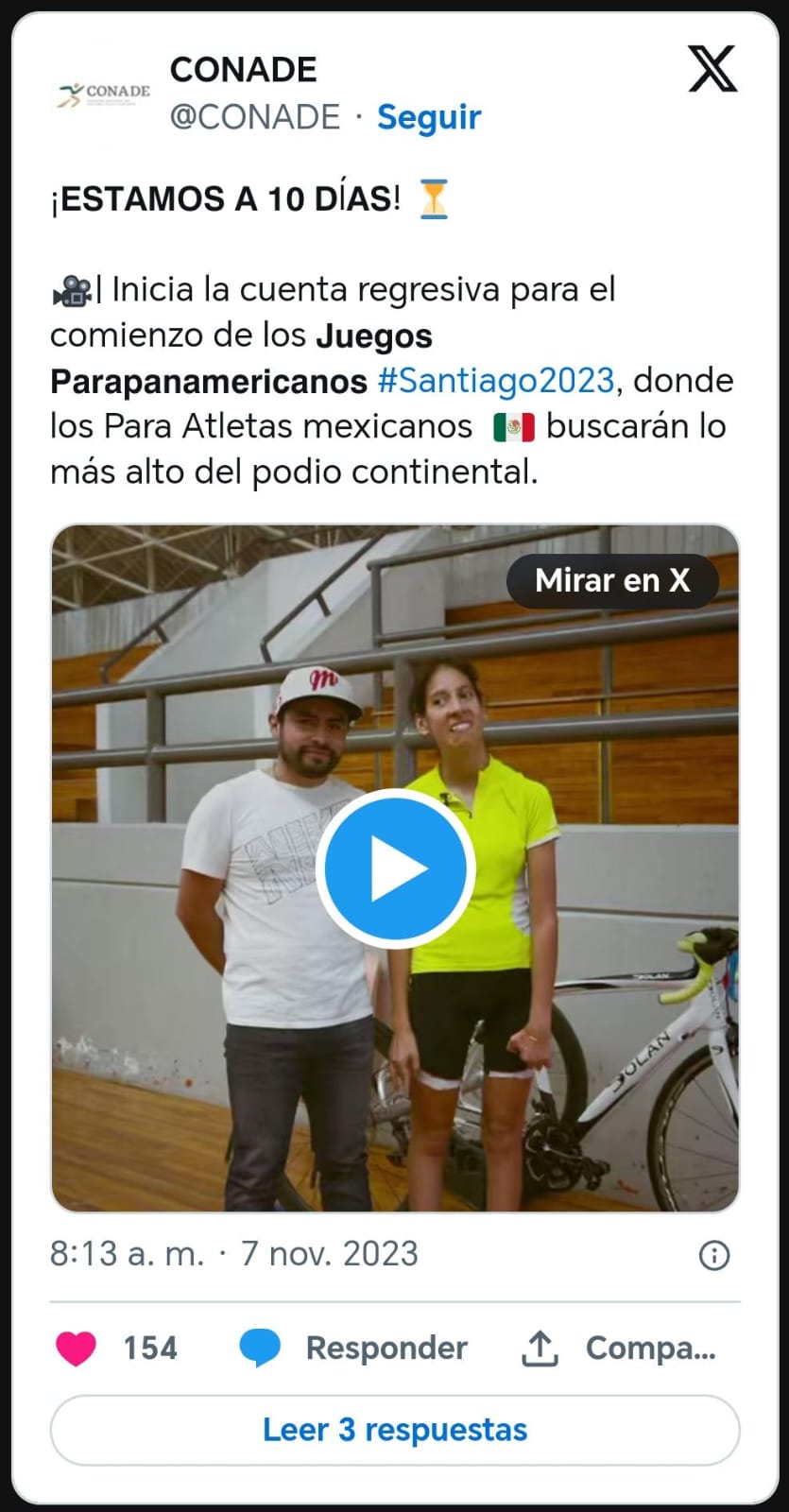Image resolution: width=789 pixels, height=1512 pixels.
Task: Open the X logo link
Action: tap(712, 69)
